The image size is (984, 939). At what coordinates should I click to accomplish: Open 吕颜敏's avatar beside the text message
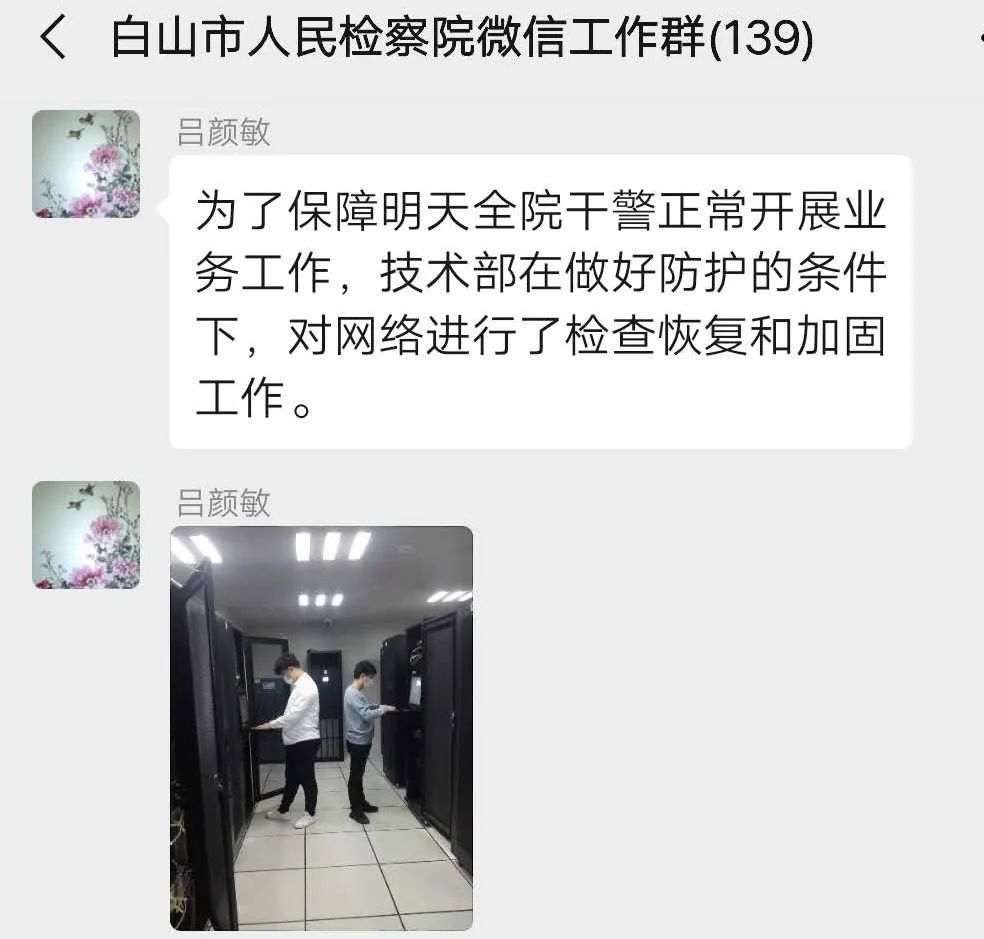pos(86,164)
